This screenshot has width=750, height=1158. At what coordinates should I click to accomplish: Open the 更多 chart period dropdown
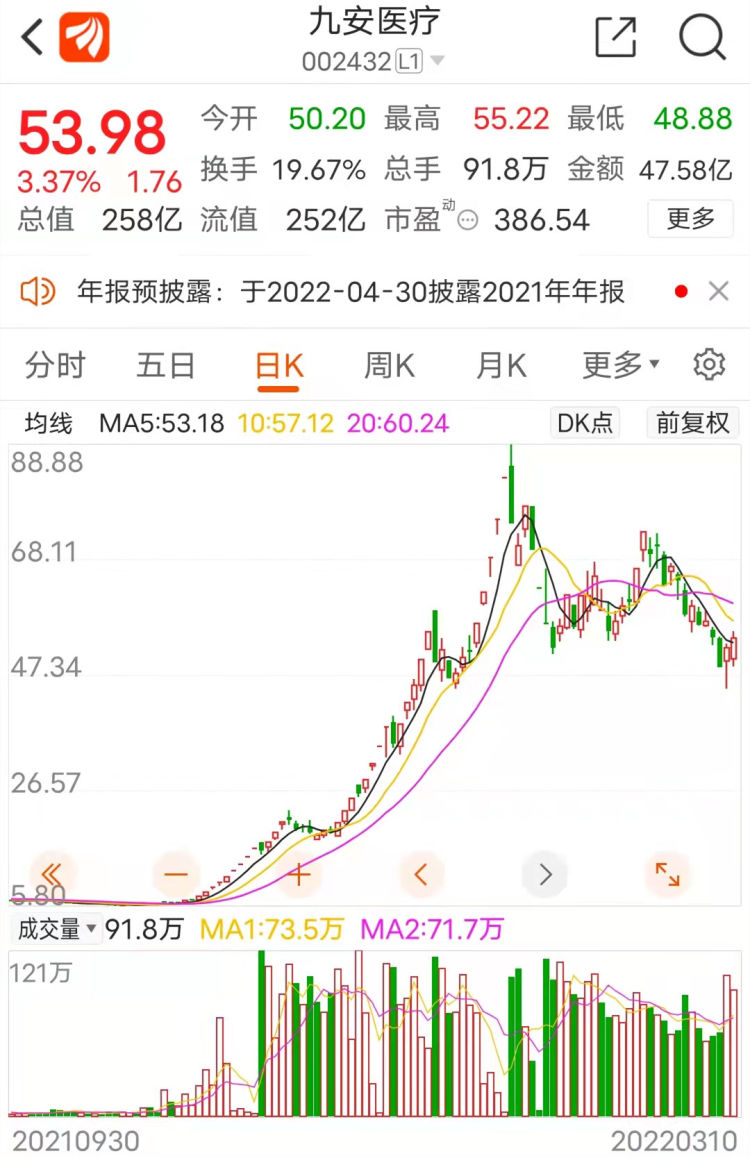point(620,364)
